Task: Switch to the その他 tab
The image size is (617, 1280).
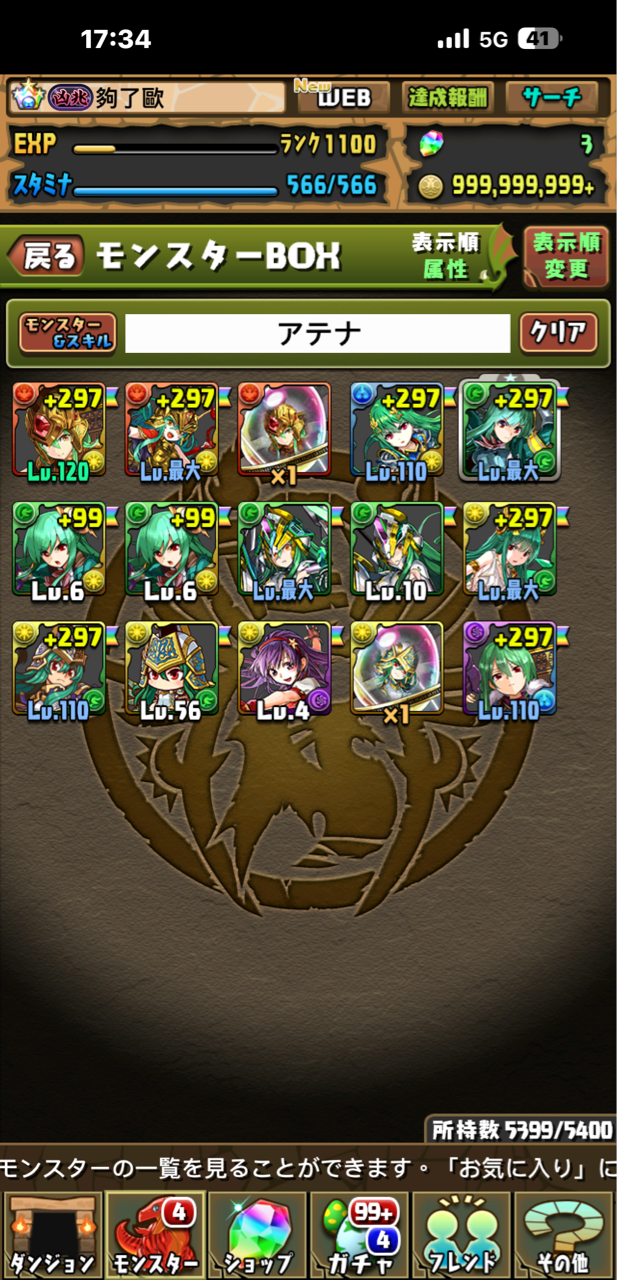Action: (x=564, y=1235)
